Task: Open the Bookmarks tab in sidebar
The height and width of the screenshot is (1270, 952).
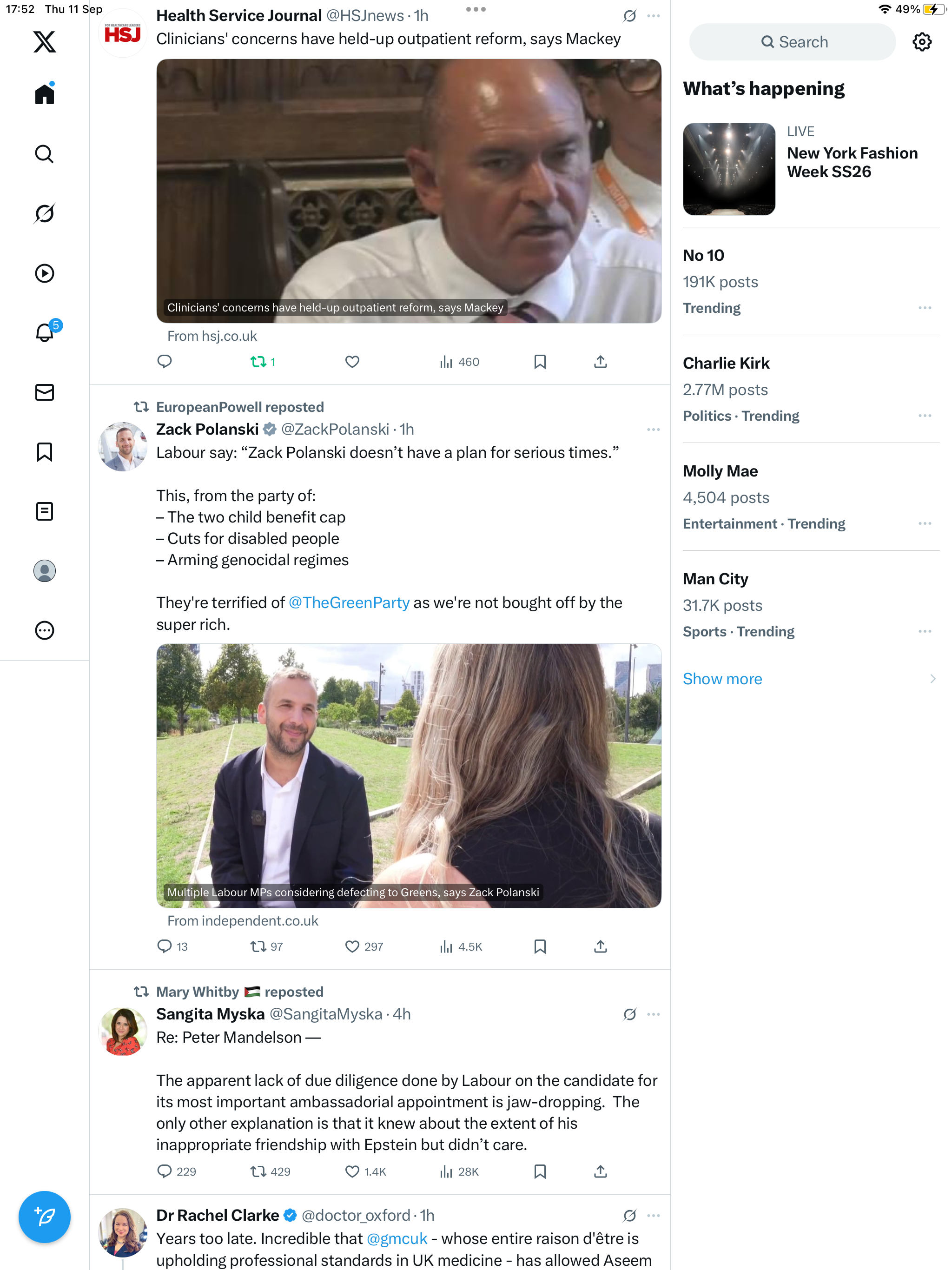Action: click(44, 452)
